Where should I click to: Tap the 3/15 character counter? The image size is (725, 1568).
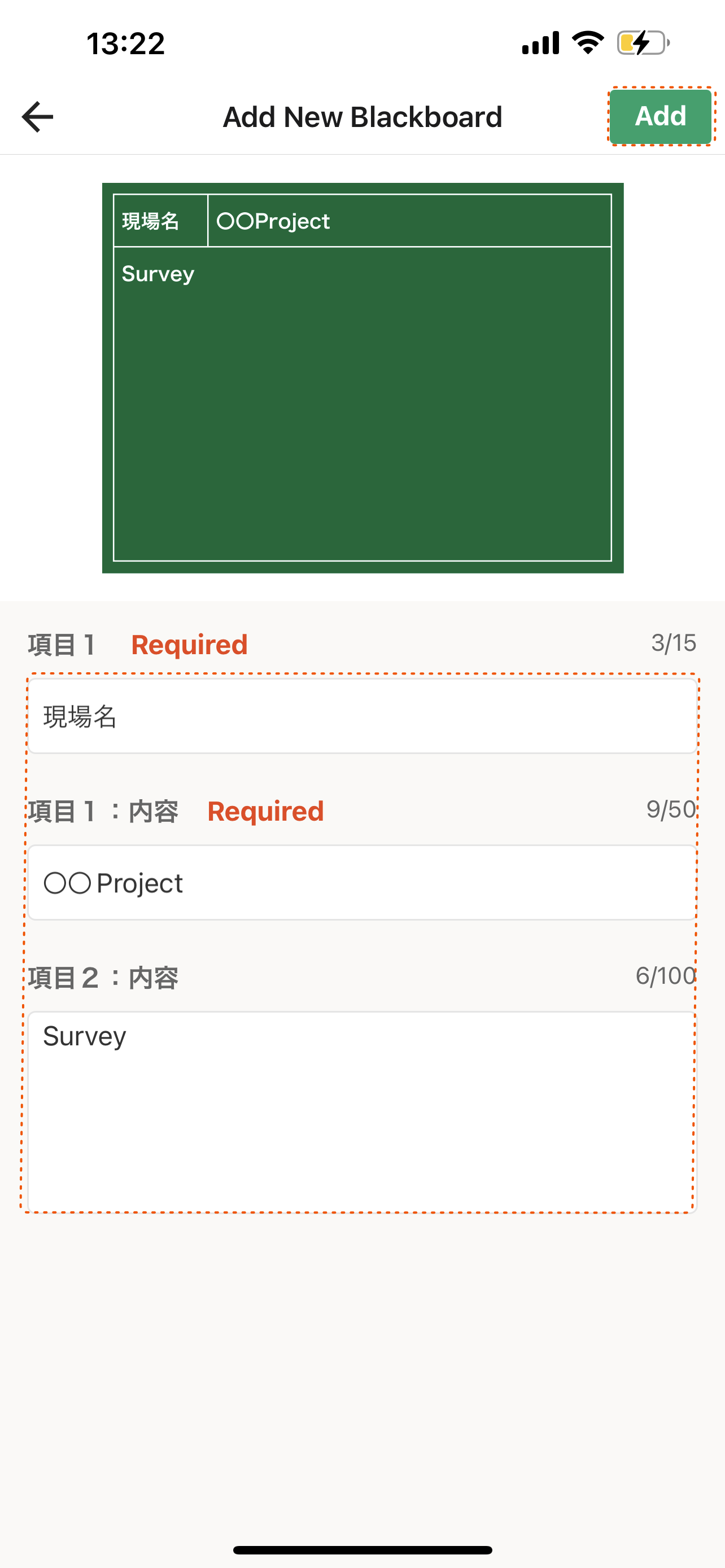(672, 642)
